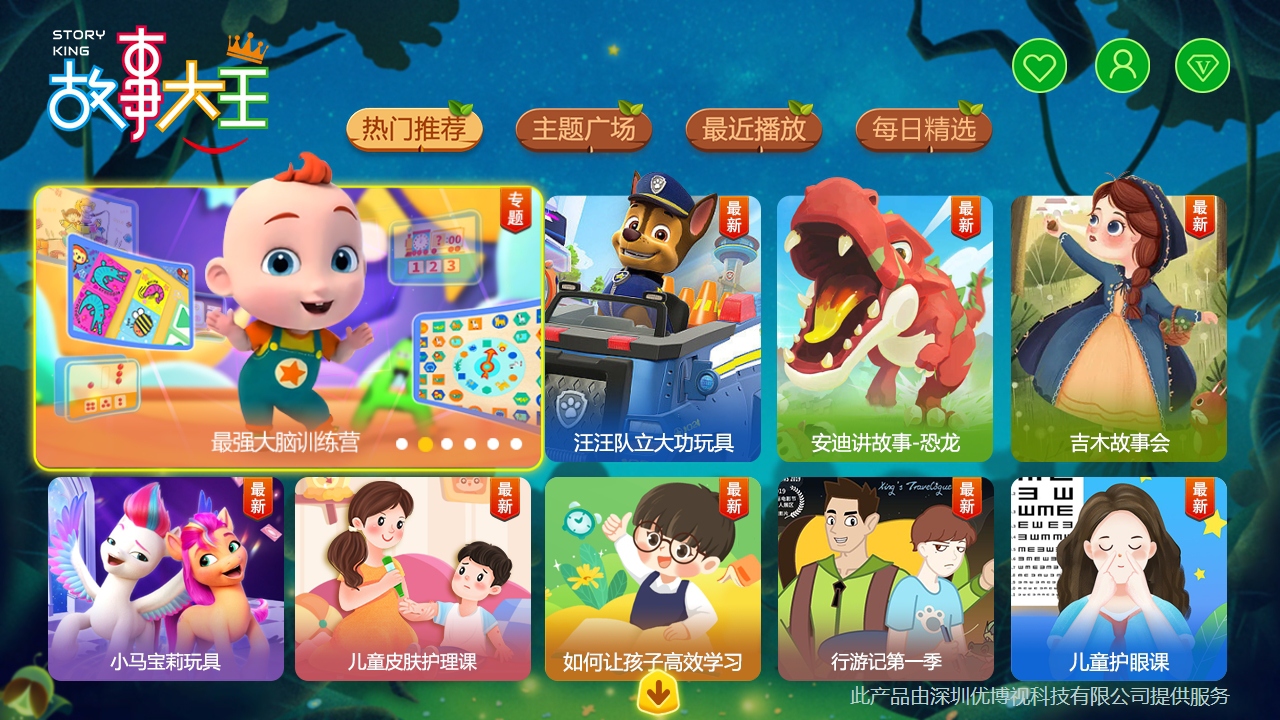Open 汪汪队立大功玩具 card
The height and width of the screenshot is (720, 1280).
coord(653,328)
